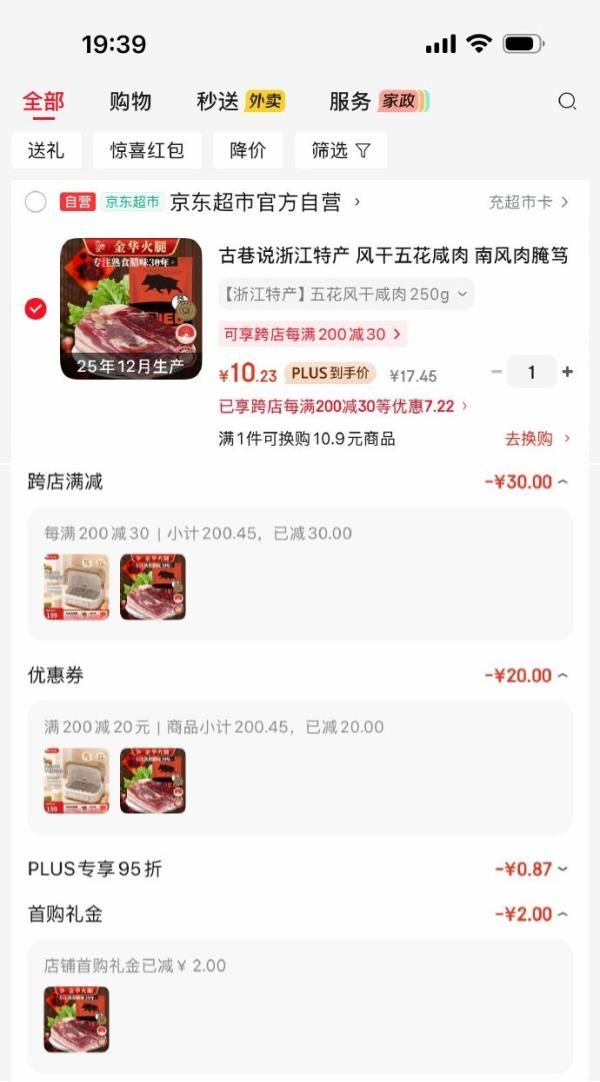Open the search magnifier icon
600x1082 pixels.
click(567, 101)
